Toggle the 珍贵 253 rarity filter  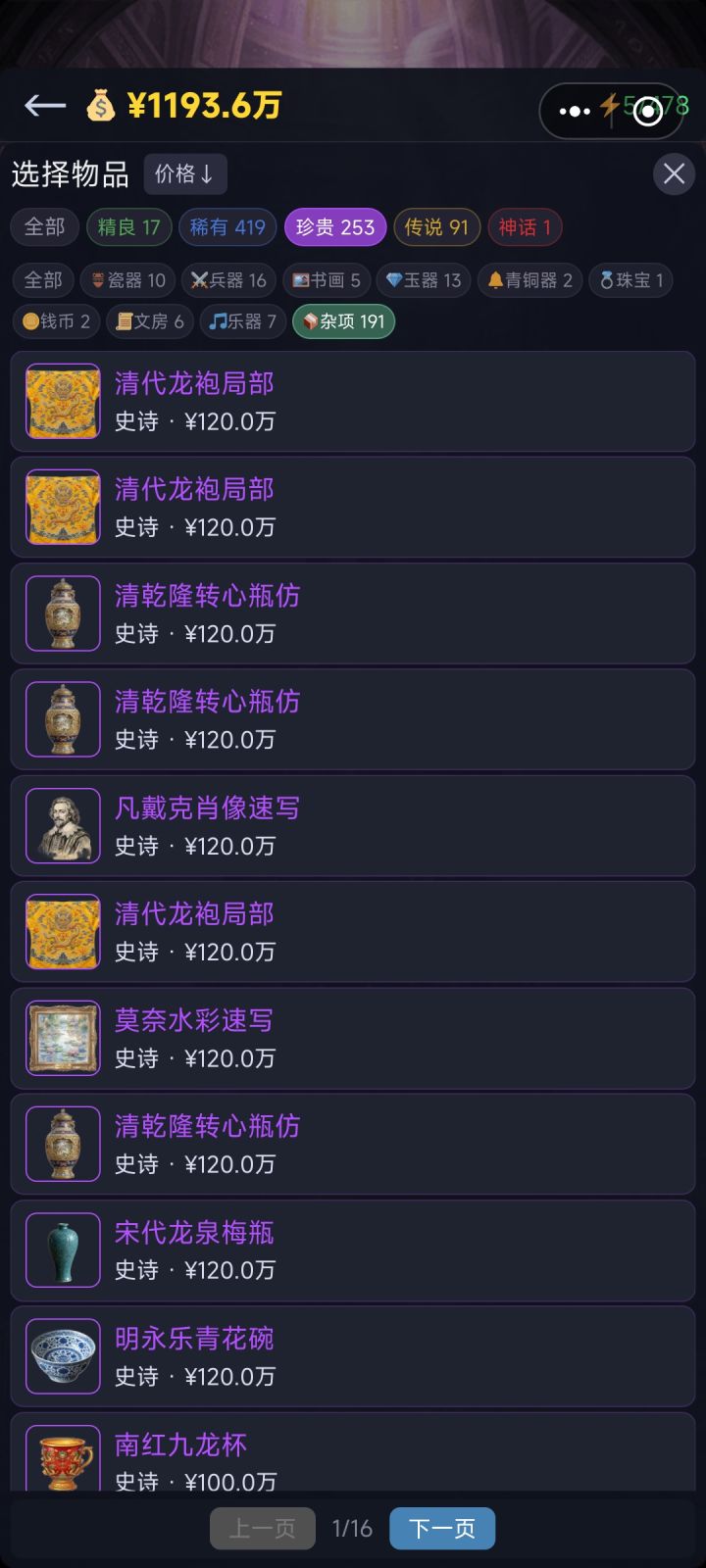click(334, 226)
